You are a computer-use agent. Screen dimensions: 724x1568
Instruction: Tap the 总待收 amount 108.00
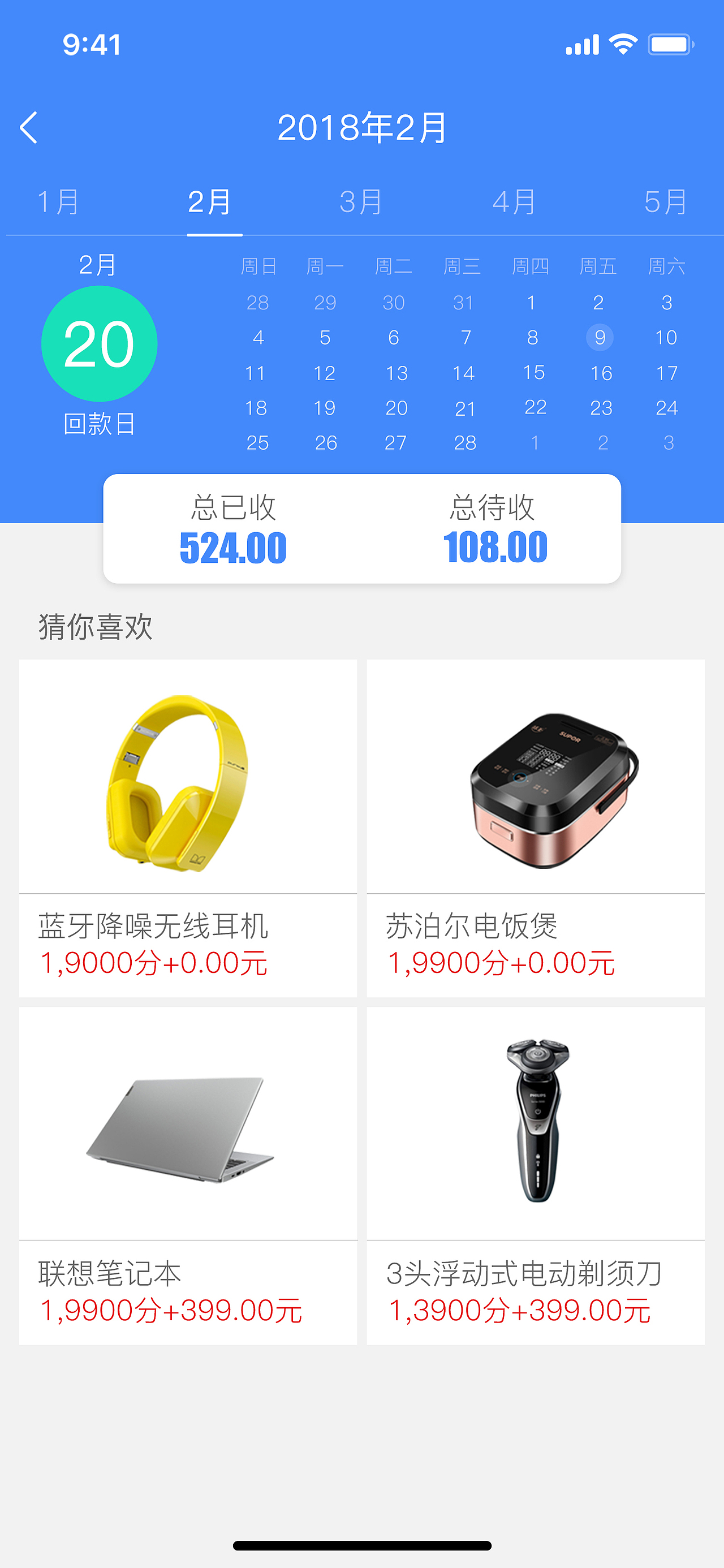click(495, 549)
